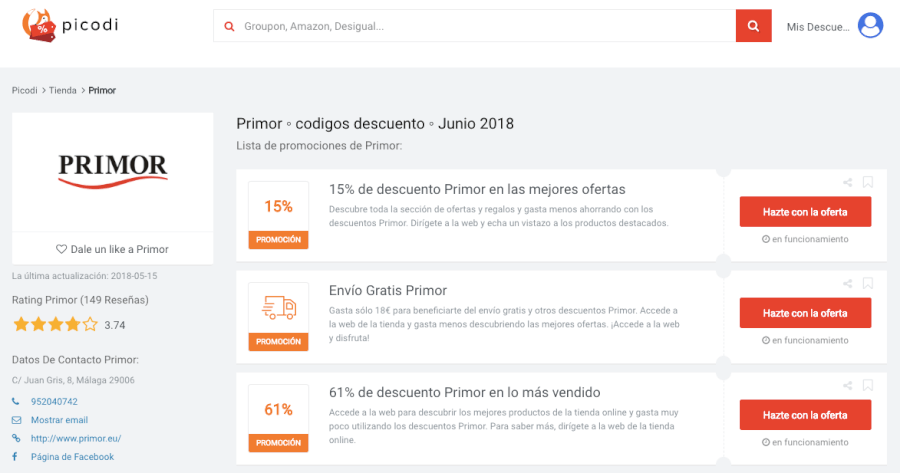Open Mis Descuentos menu
900x473 pixels.
point(818,26)
